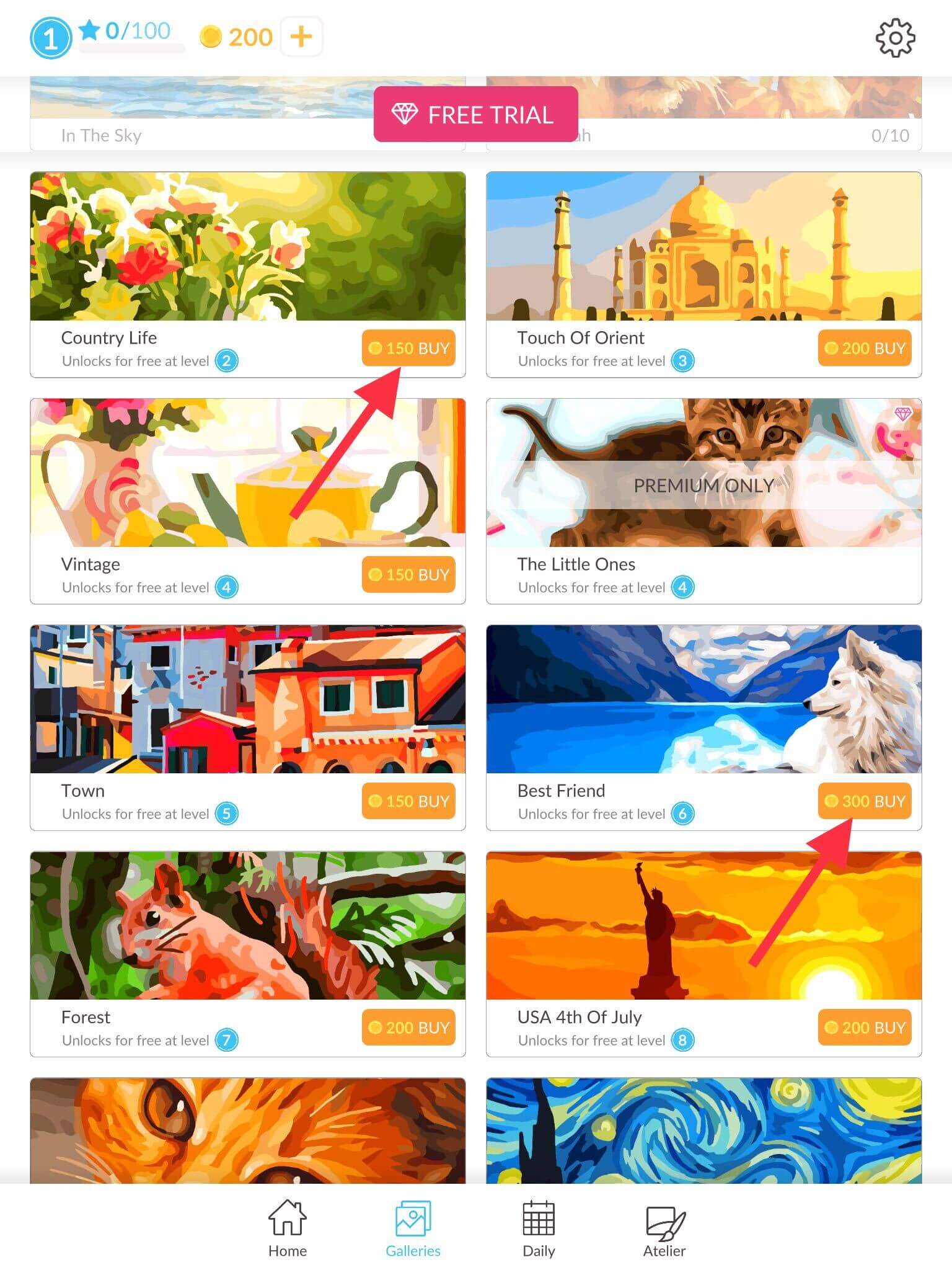Open the Town gallery picture
The width and height of the screenshot is (952, 1270).
click(247, 699)
